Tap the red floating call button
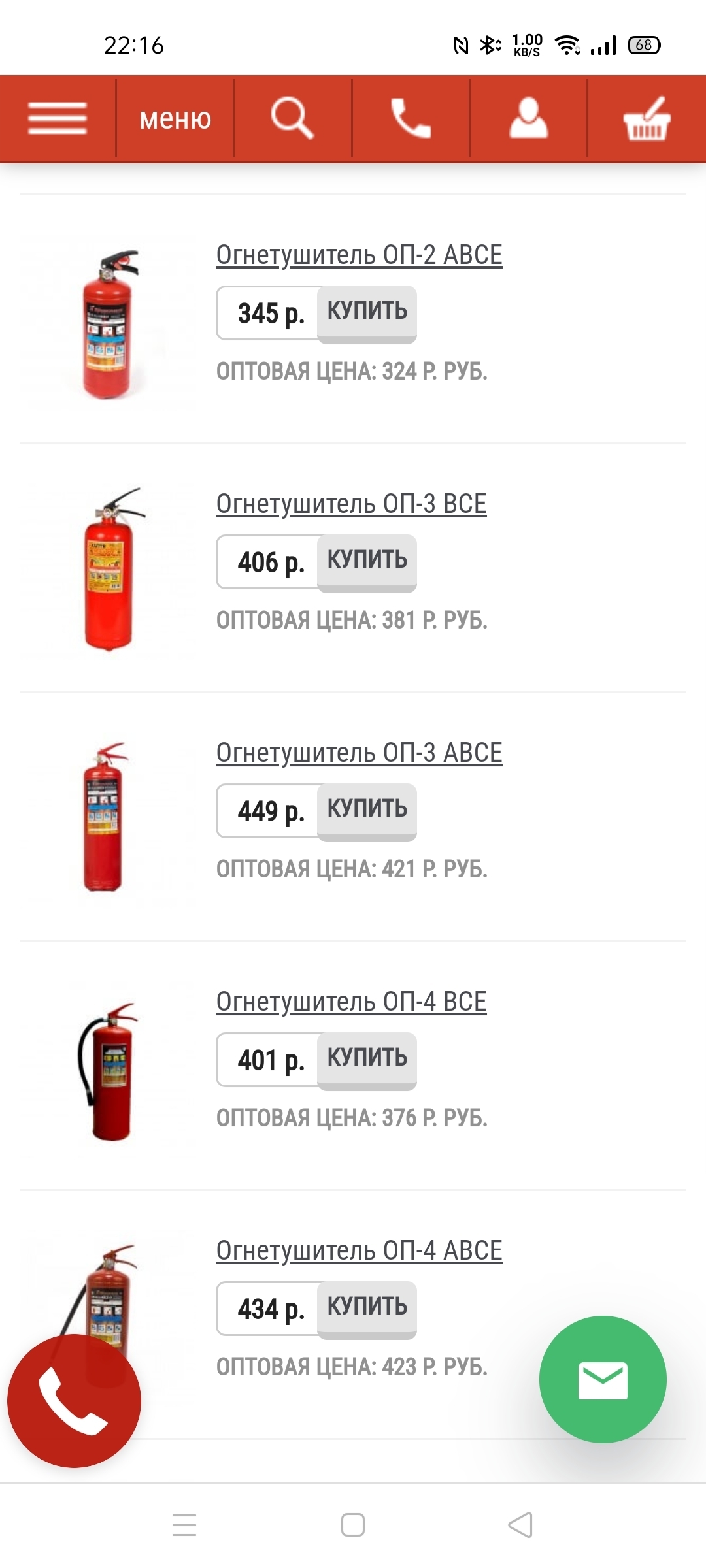Screen dimensions: 706x1568 point(74,1401)
